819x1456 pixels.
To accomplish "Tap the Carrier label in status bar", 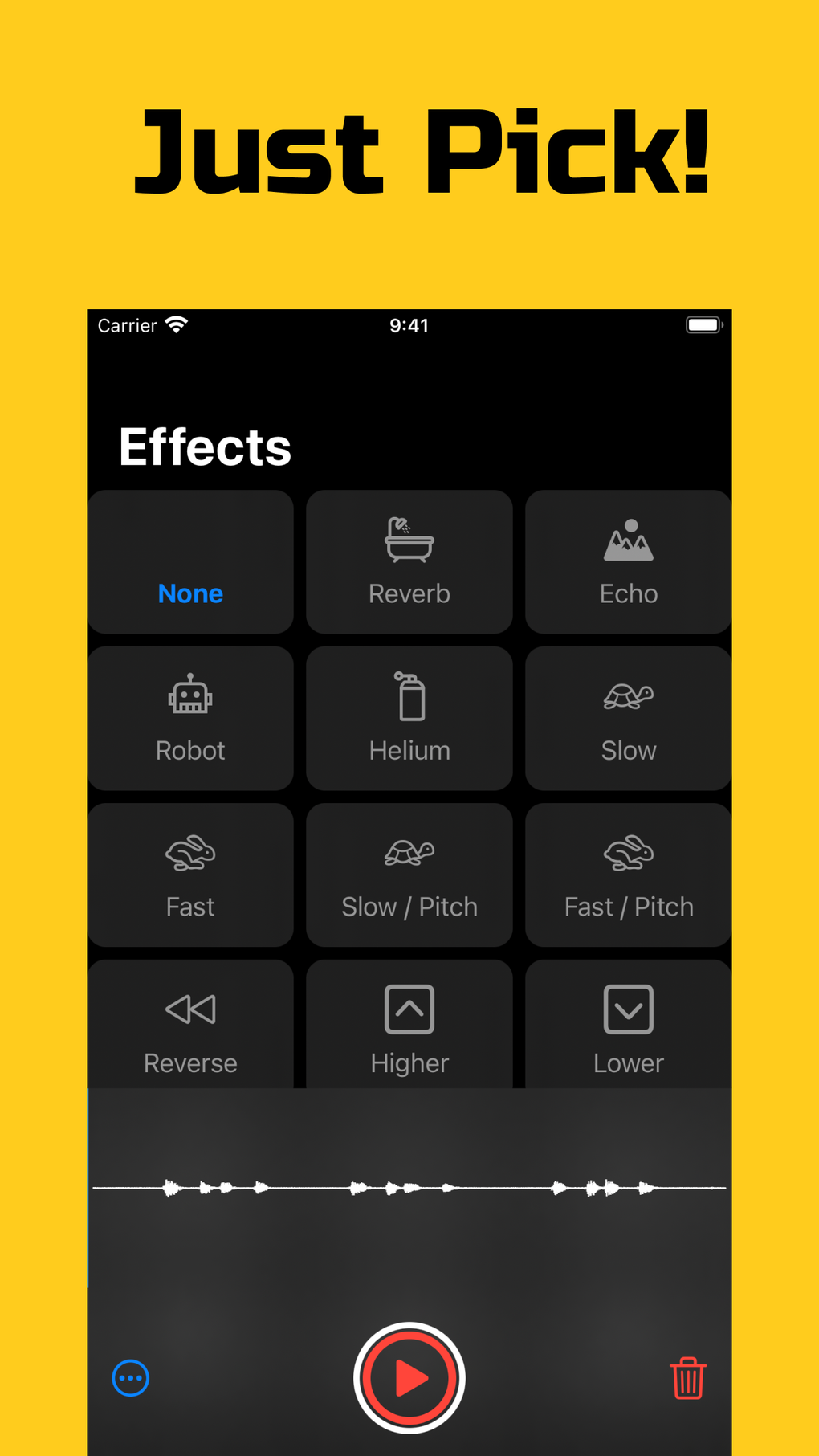I will tap(127, 326).
